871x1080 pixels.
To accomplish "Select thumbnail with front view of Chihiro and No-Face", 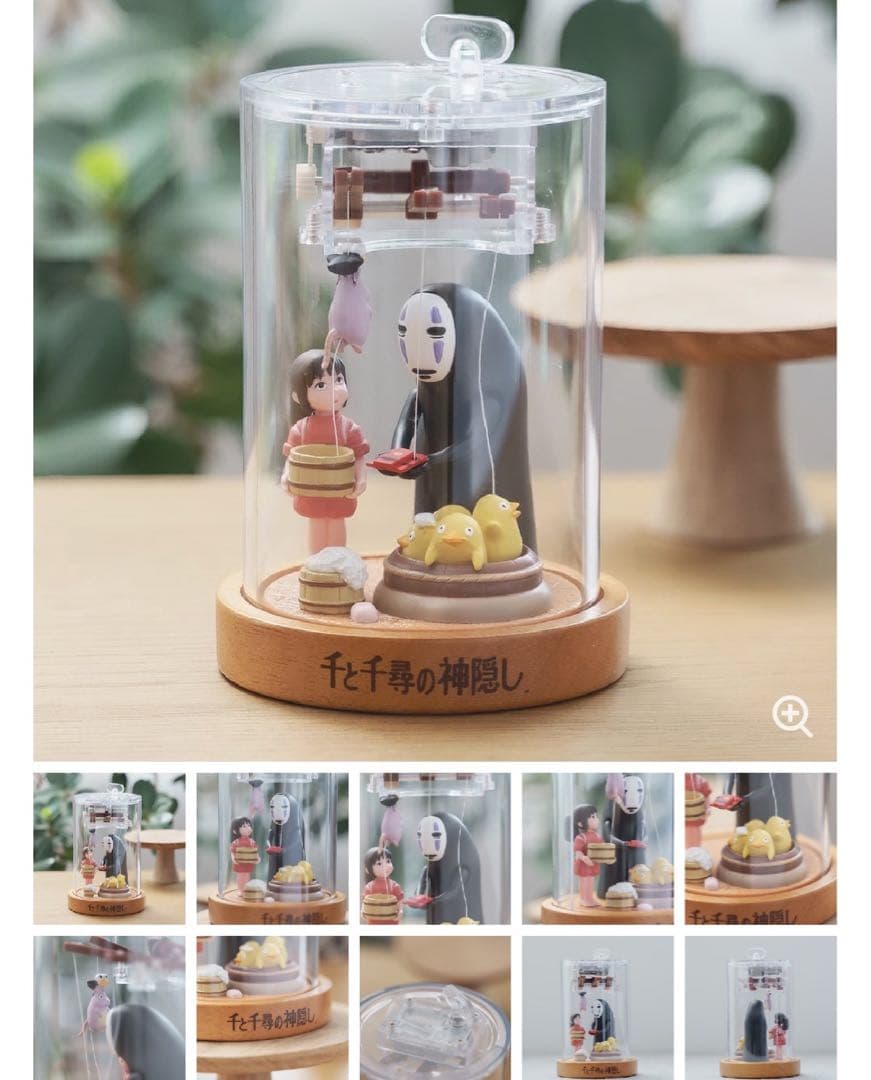I will pyautogui.click(x=272, y=848).
